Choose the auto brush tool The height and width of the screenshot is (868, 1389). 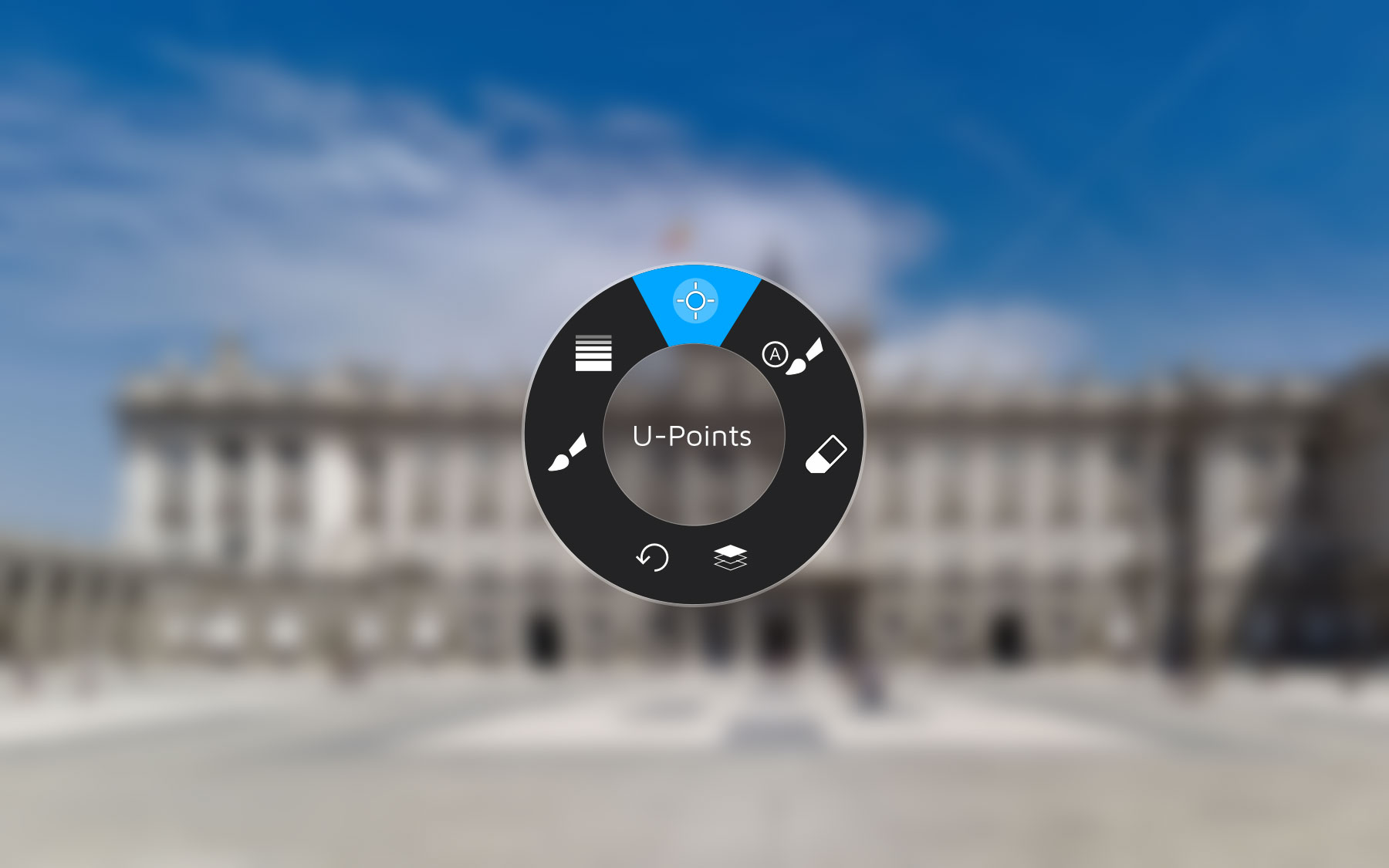pos(793,356)
